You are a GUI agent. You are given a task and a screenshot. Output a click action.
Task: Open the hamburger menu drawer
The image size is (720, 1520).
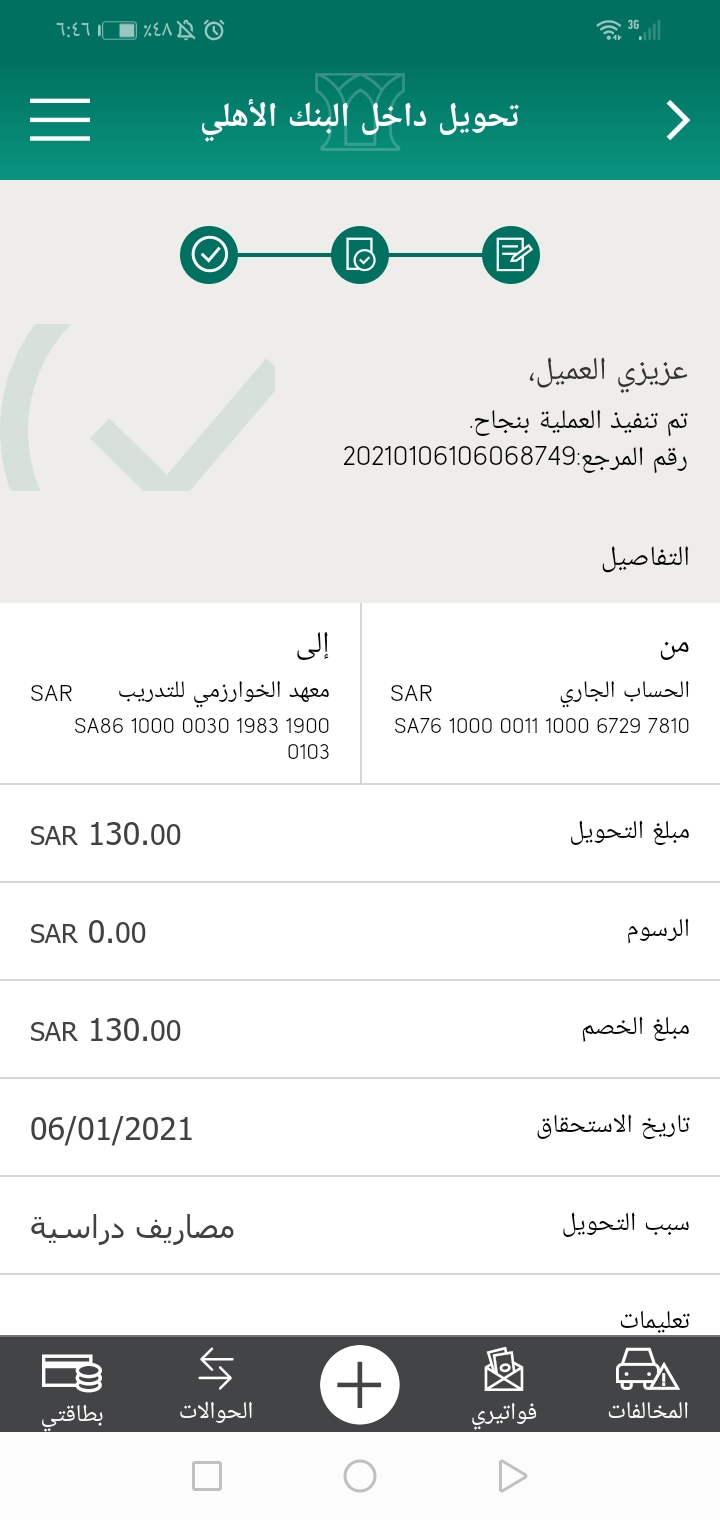(60, 119)
